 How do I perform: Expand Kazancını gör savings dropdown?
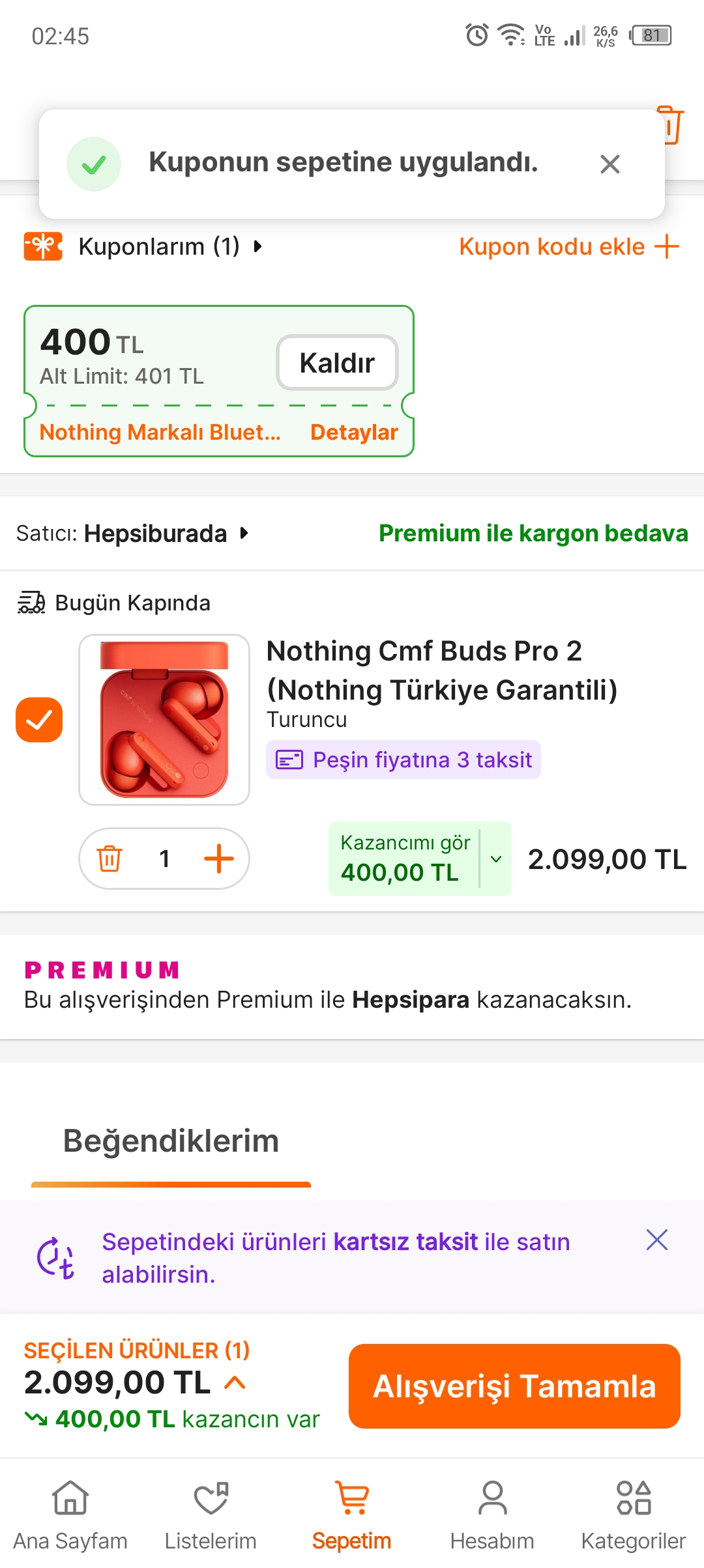(x=495, y=859)
